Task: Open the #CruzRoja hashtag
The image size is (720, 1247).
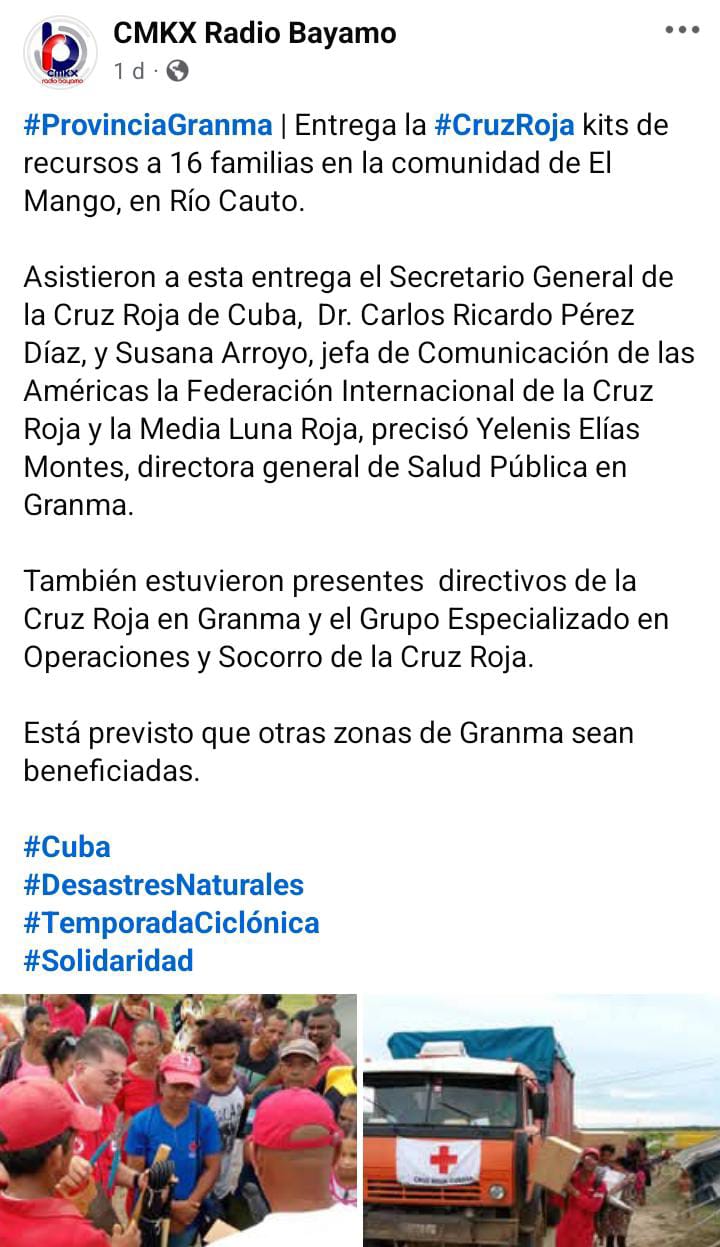Action: tap(504, 125)
